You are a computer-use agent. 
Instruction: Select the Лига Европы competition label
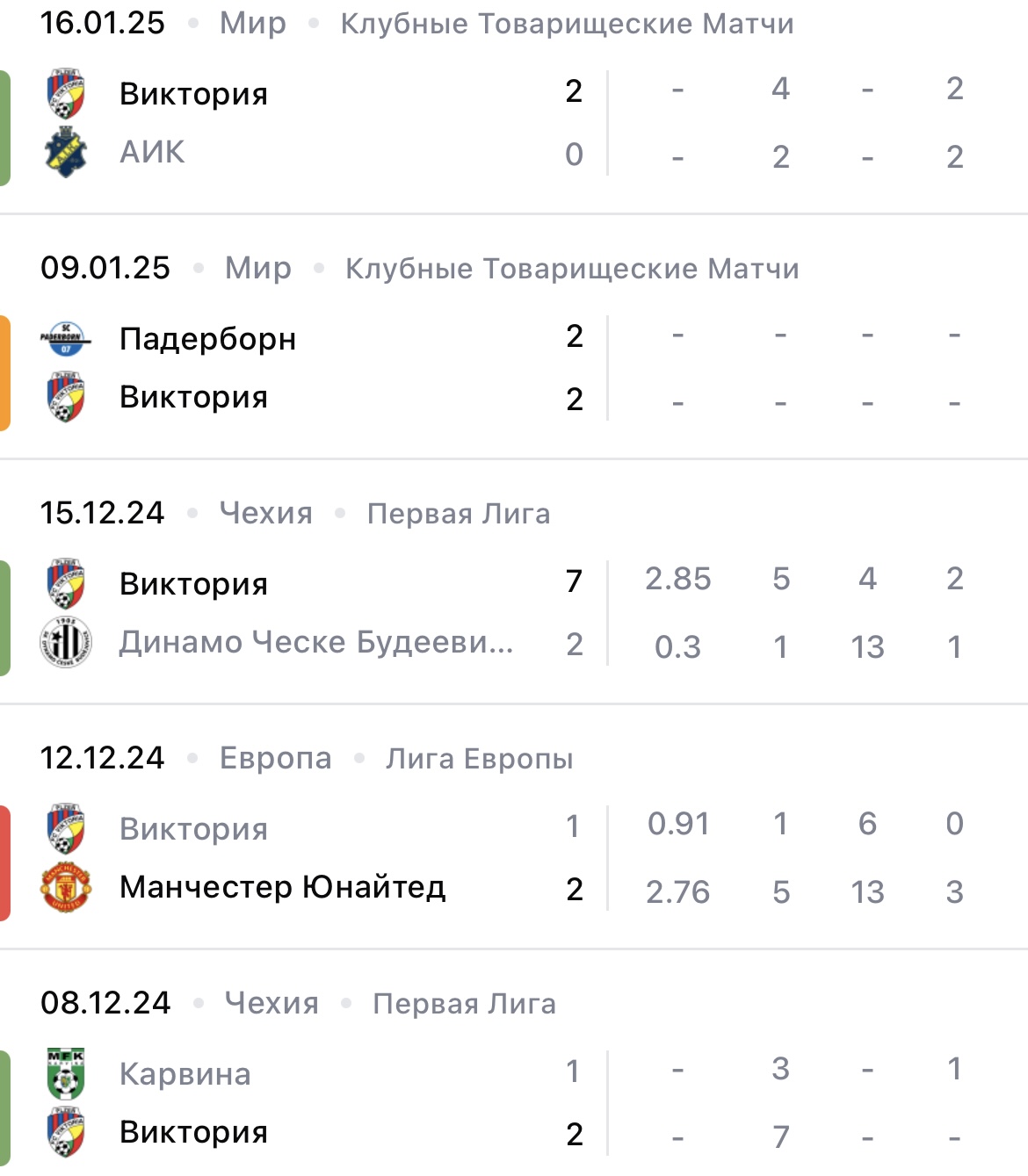click(x=480, y=758)
